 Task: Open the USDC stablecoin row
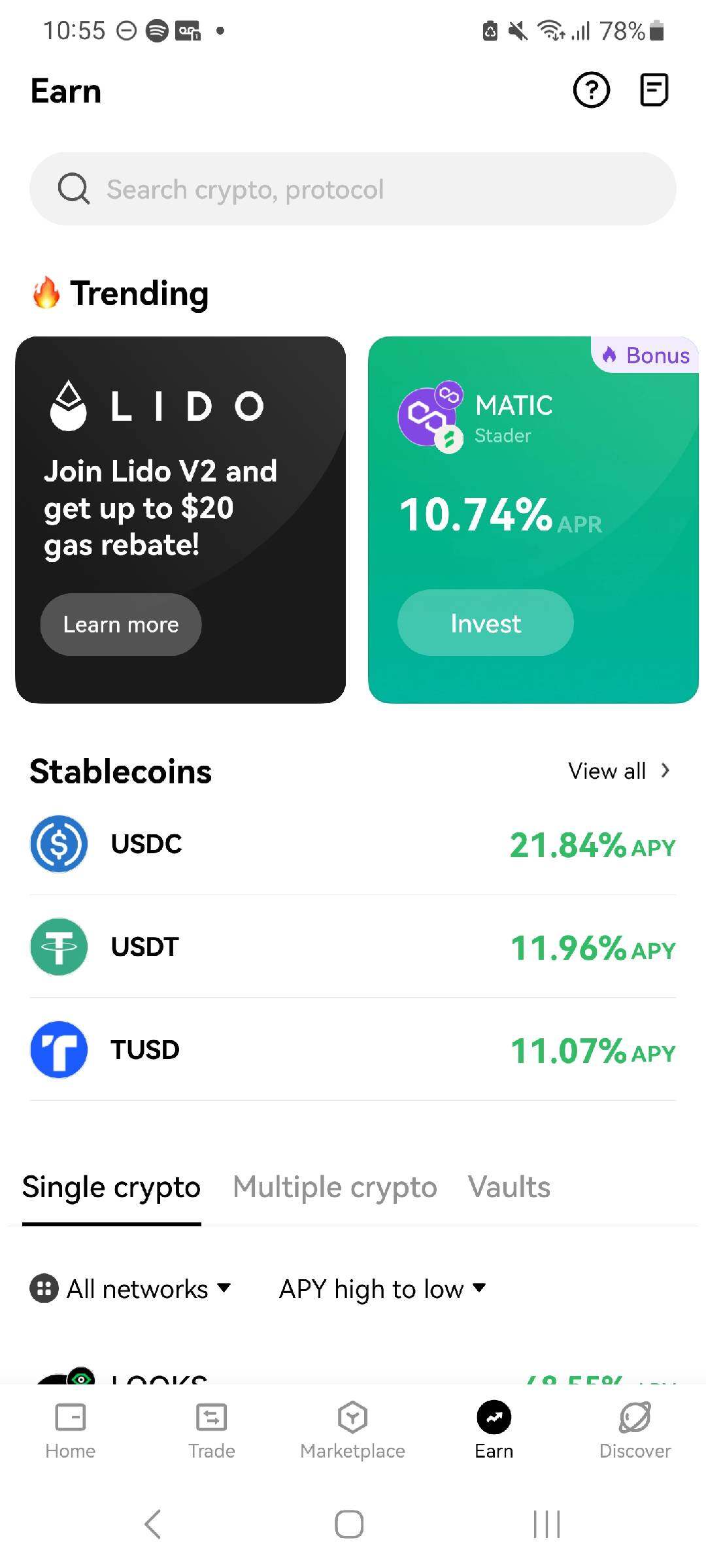tap(353, 843)
